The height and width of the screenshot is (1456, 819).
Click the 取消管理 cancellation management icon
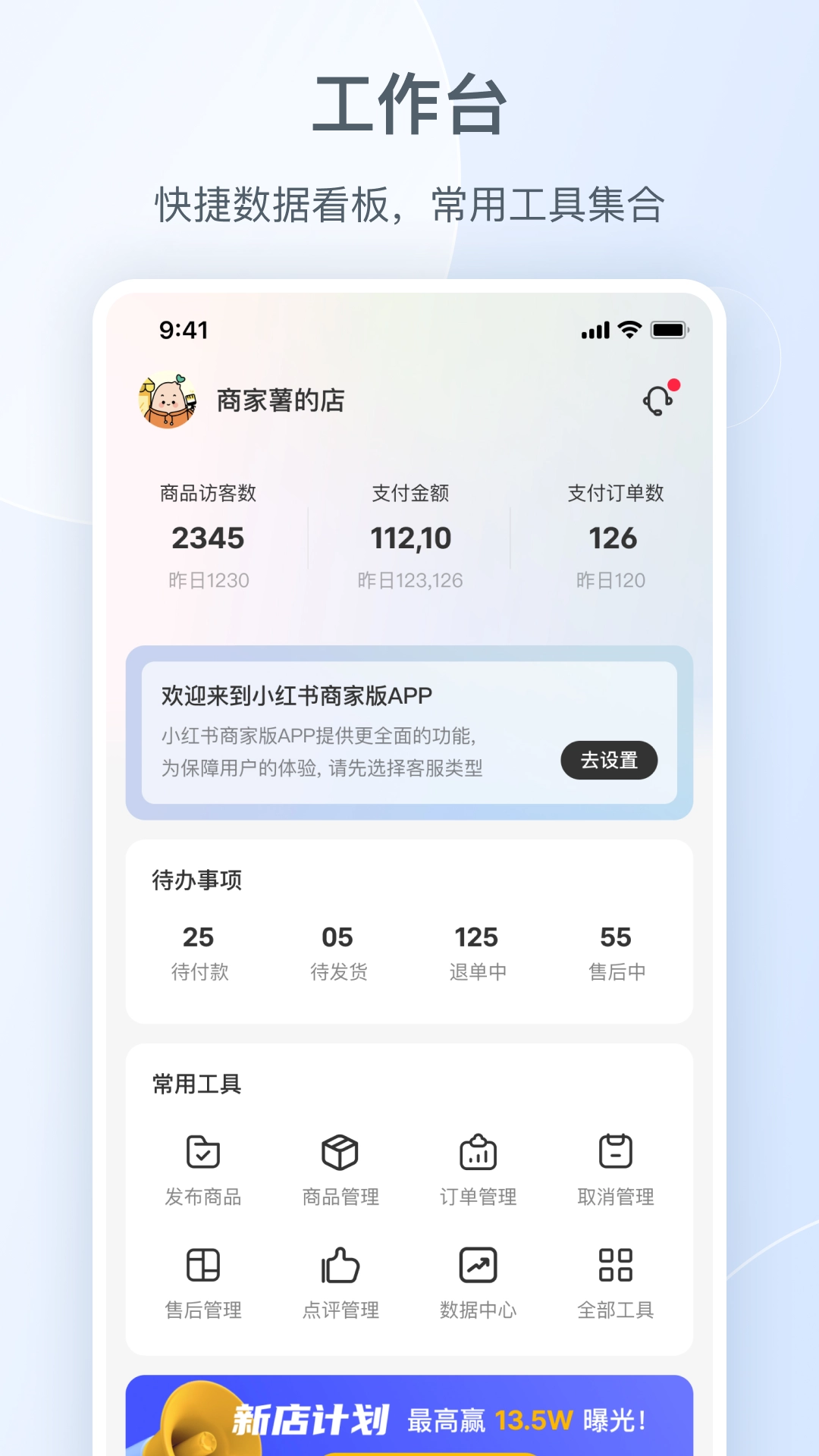[617, 1159]
